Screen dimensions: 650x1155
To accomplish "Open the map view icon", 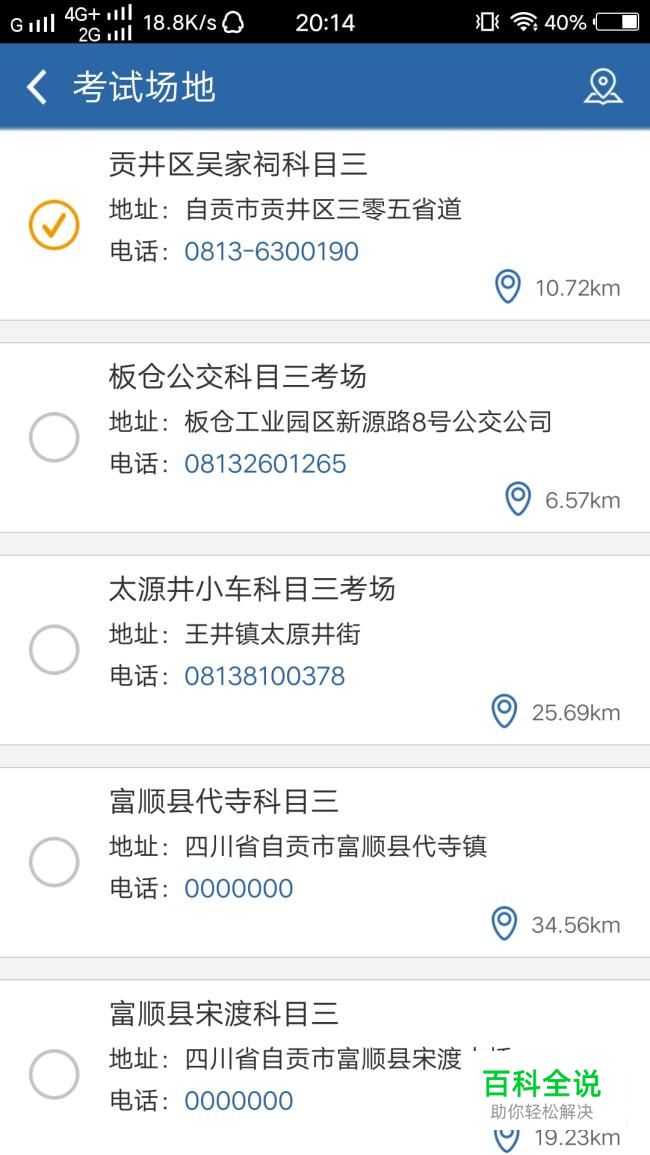I will tap(603, 87).
